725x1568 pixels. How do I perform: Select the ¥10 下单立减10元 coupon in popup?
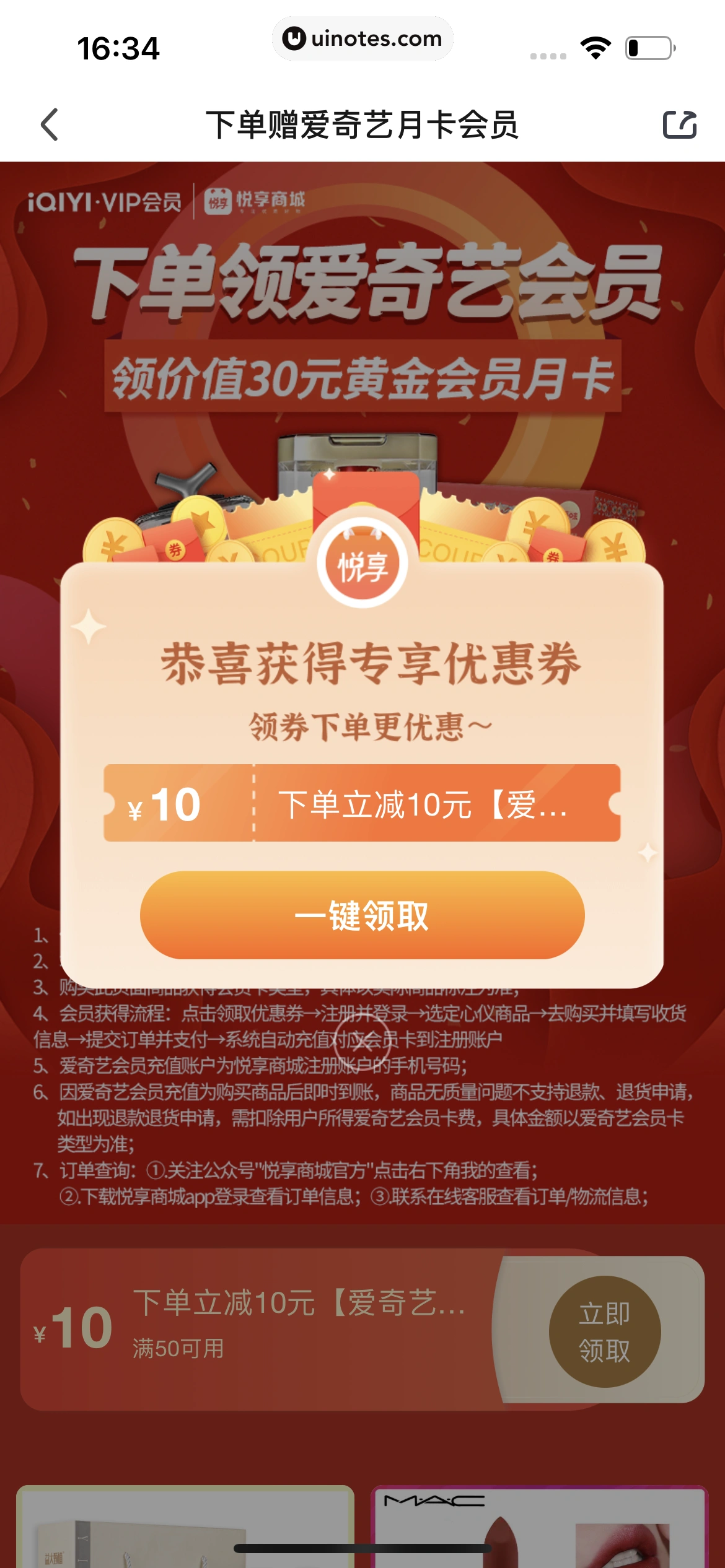click(362, 803)
